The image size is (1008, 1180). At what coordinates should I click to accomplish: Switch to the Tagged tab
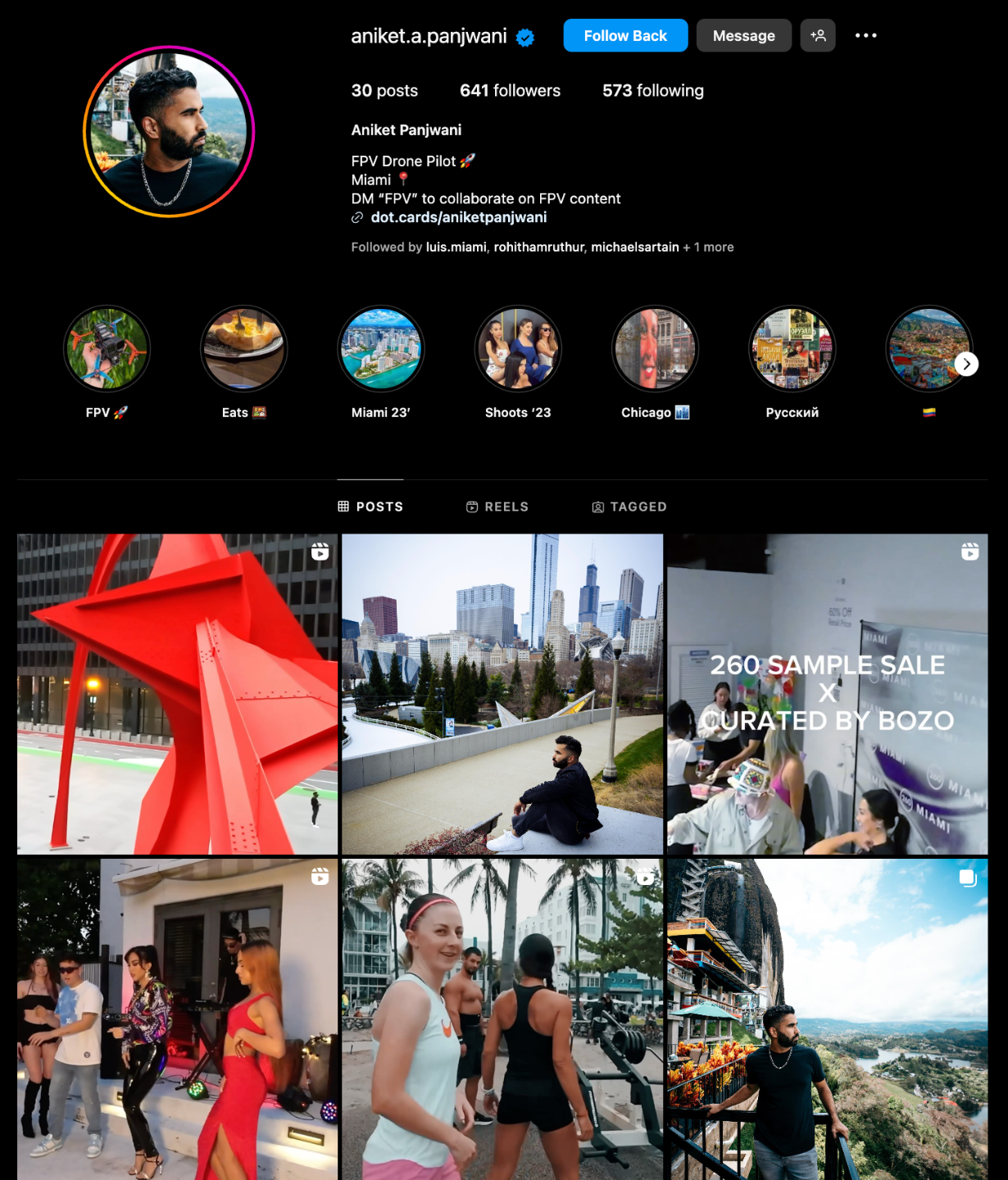click(x=629, y=507)
